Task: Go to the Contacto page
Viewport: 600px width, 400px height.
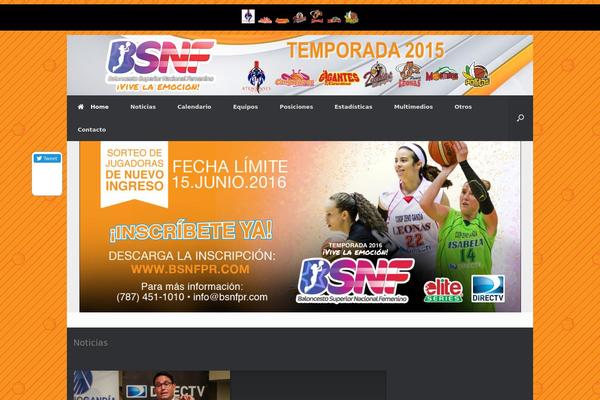Action: [92, 130]
